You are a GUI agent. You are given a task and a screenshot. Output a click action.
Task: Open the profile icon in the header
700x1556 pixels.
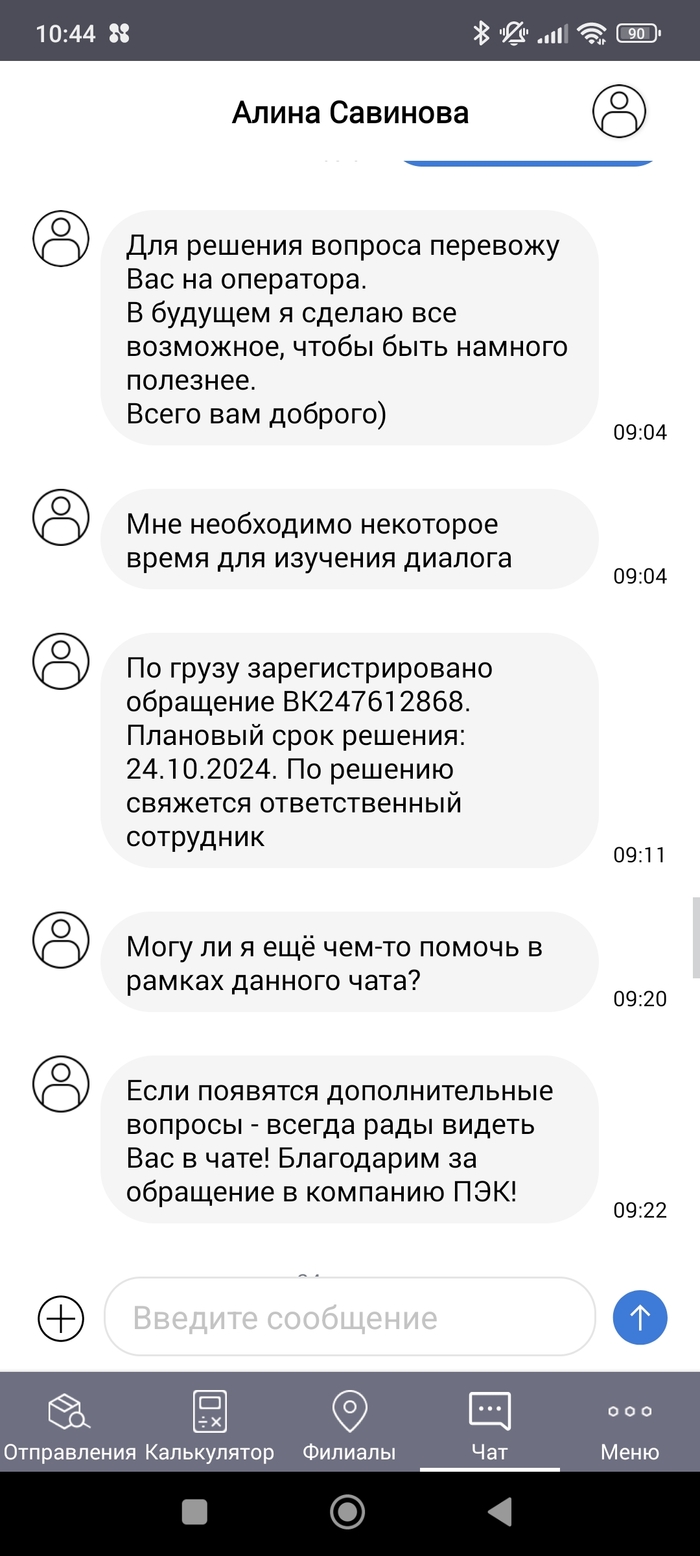pyautogui.click(x=619, y=111)
